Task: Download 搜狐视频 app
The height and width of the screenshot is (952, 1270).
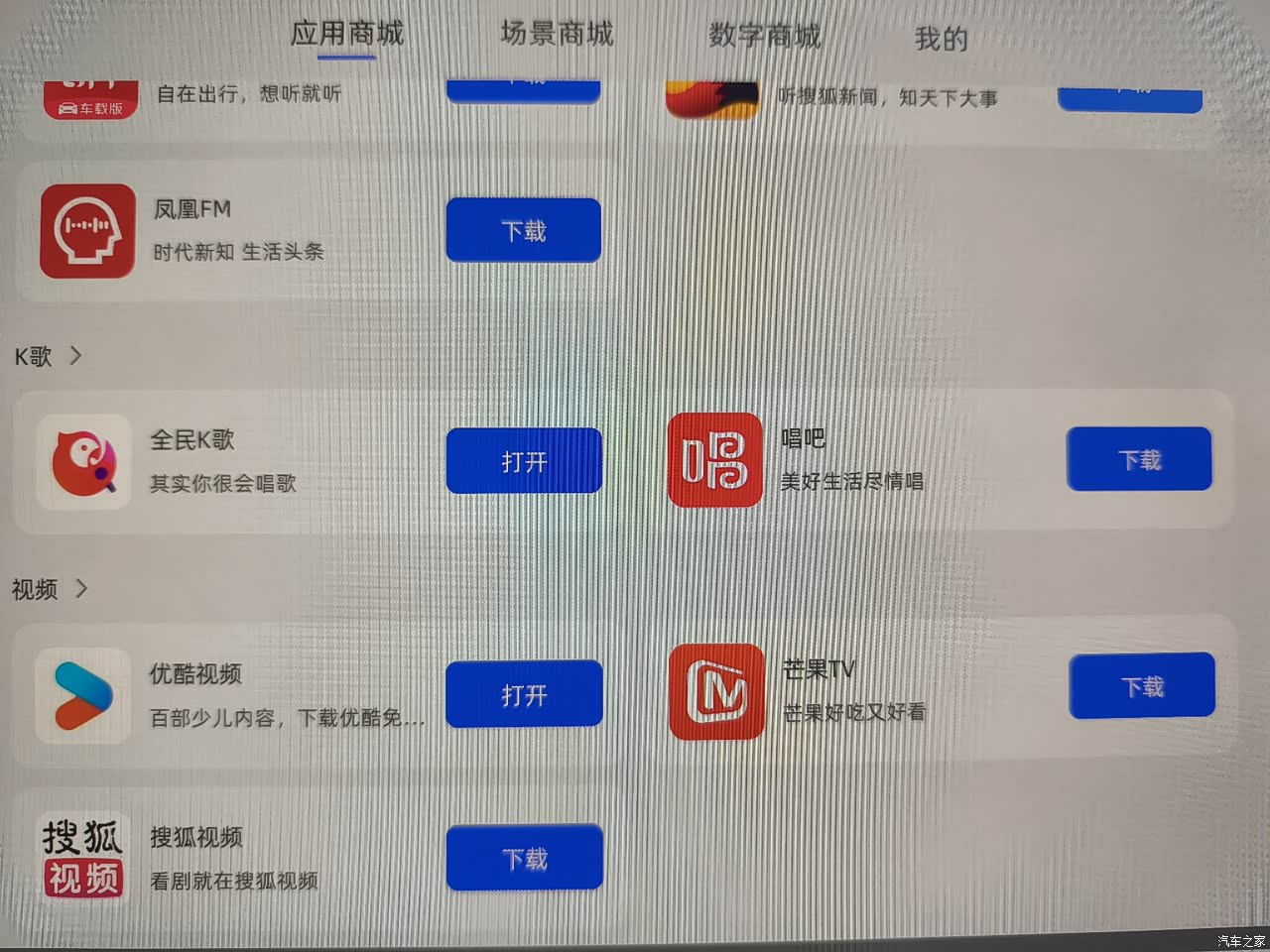Action: pyautogui.click(x=524, y=858)
